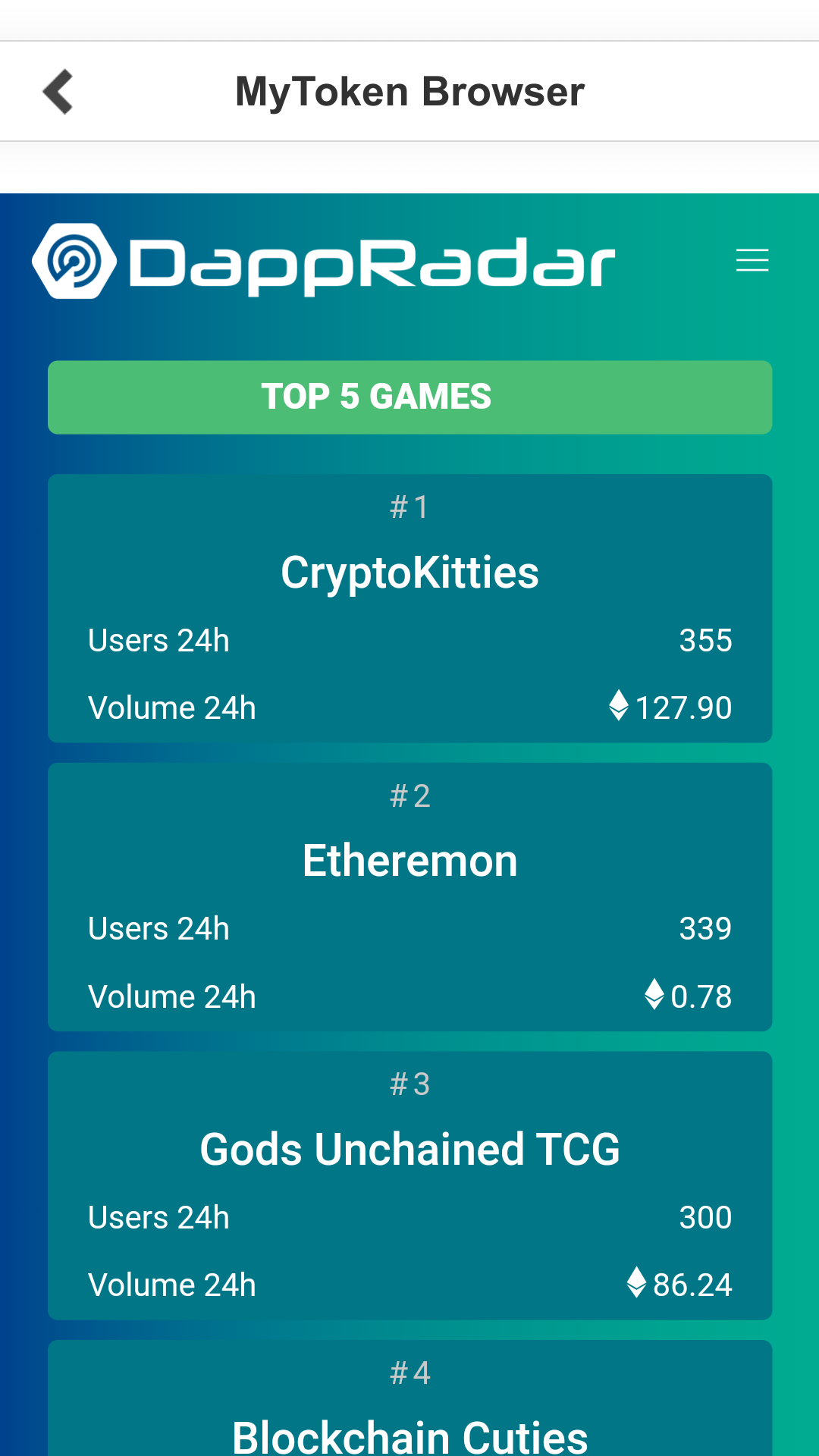
Task: Open the Gods Unchained TCG listing
Action: (409, 1149)
